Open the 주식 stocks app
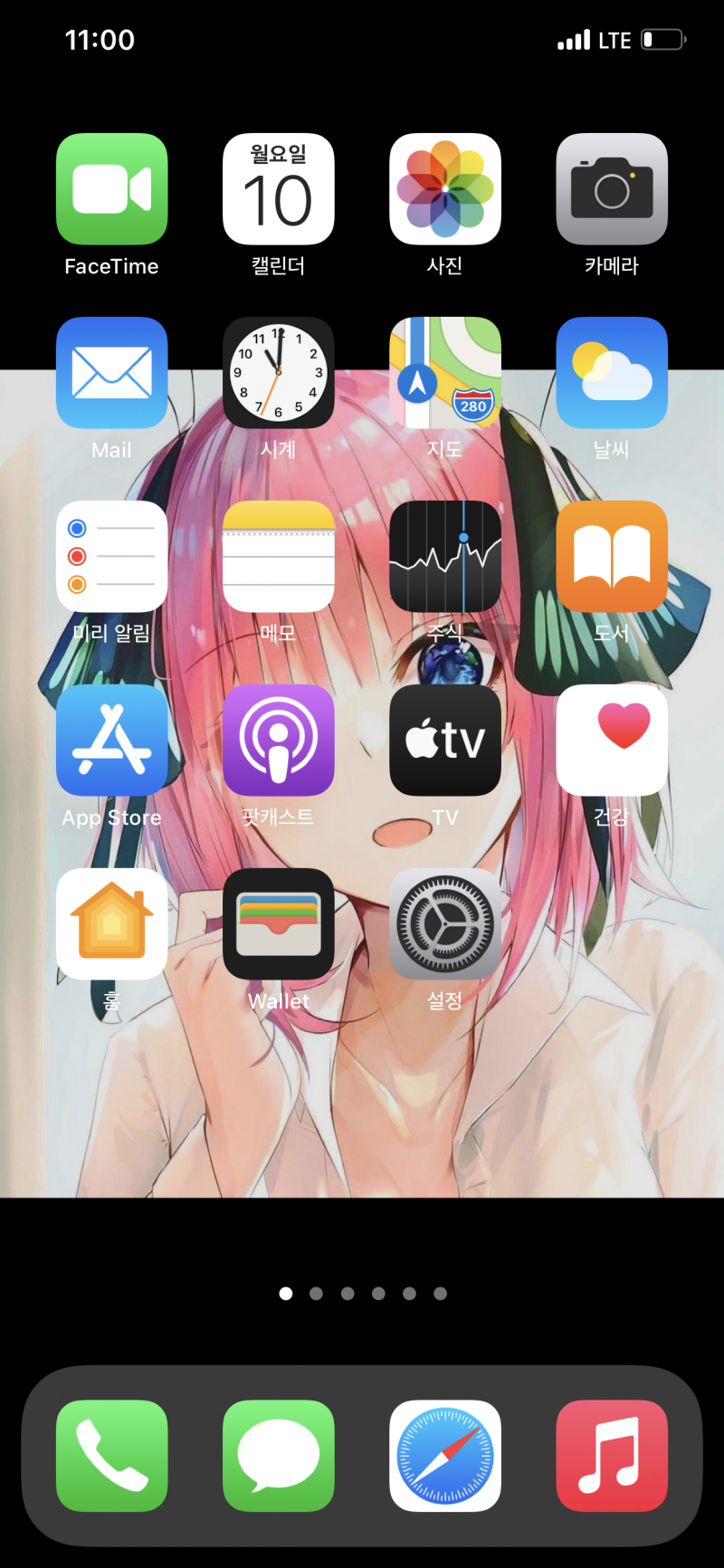The width and height of the screenshot is (724, 1568). 445,557
